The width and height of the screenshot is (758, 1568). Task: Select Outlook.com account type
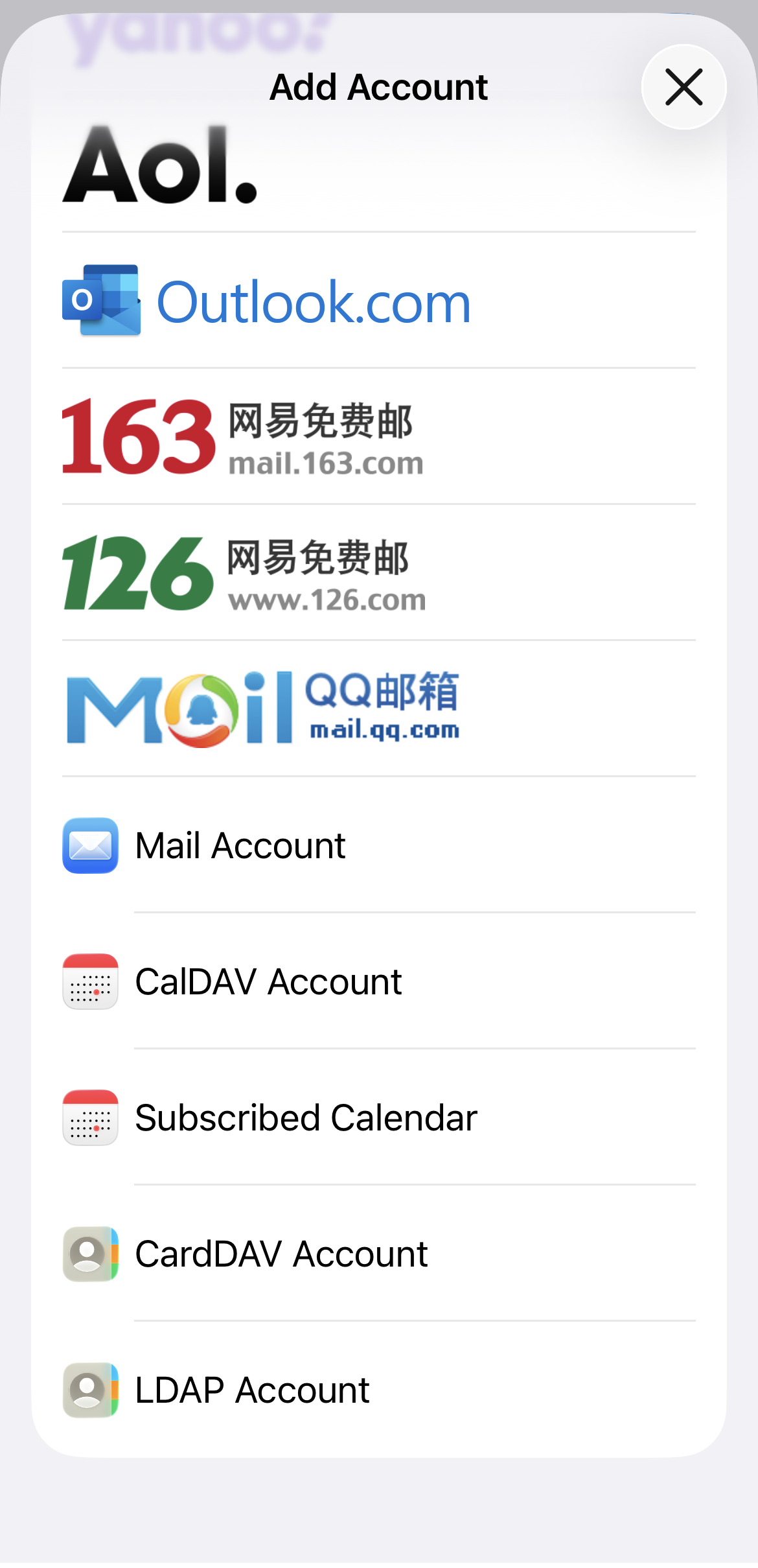tap(267, 301)
